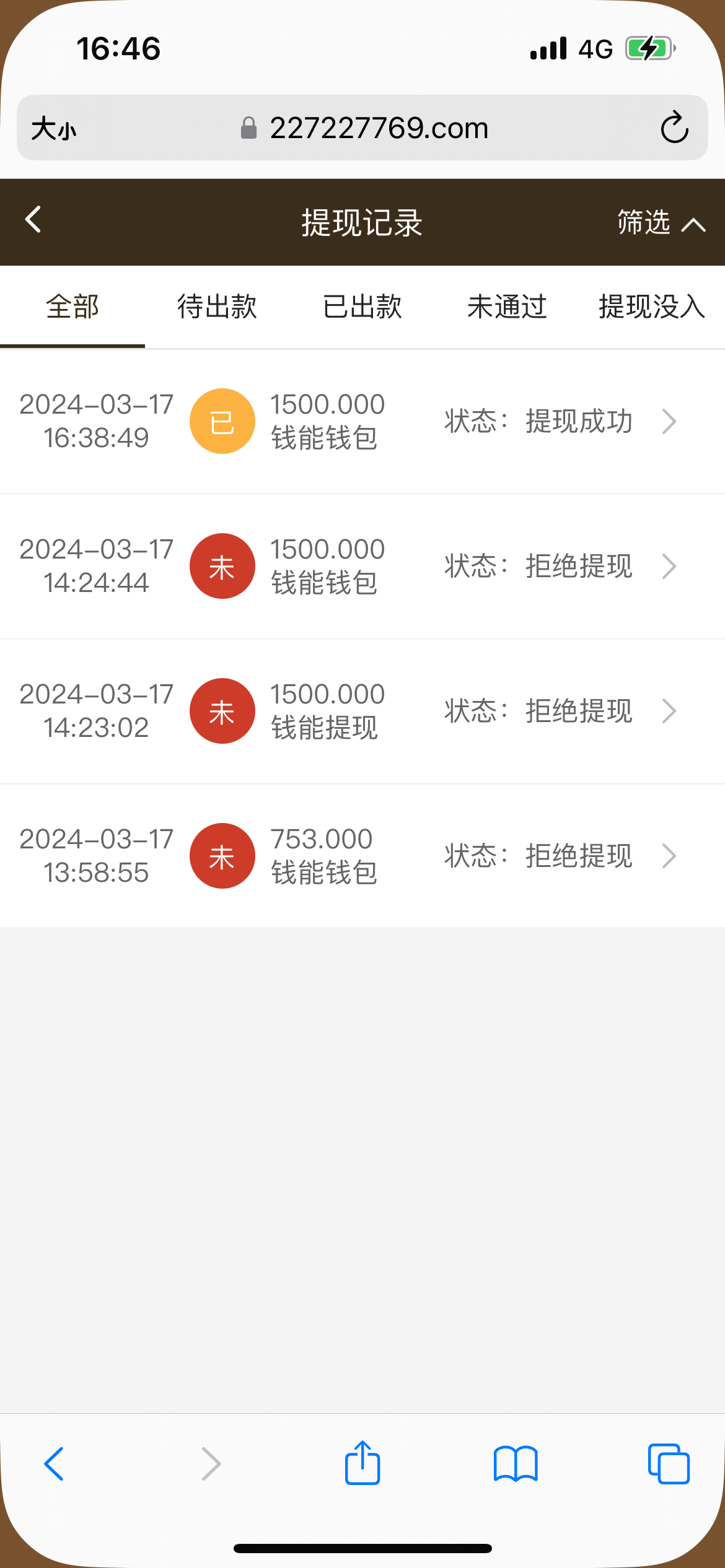Reload the page in the address bar
Image resolution: width=725 pixels, height=1568 pixels.
coord(674,128)
